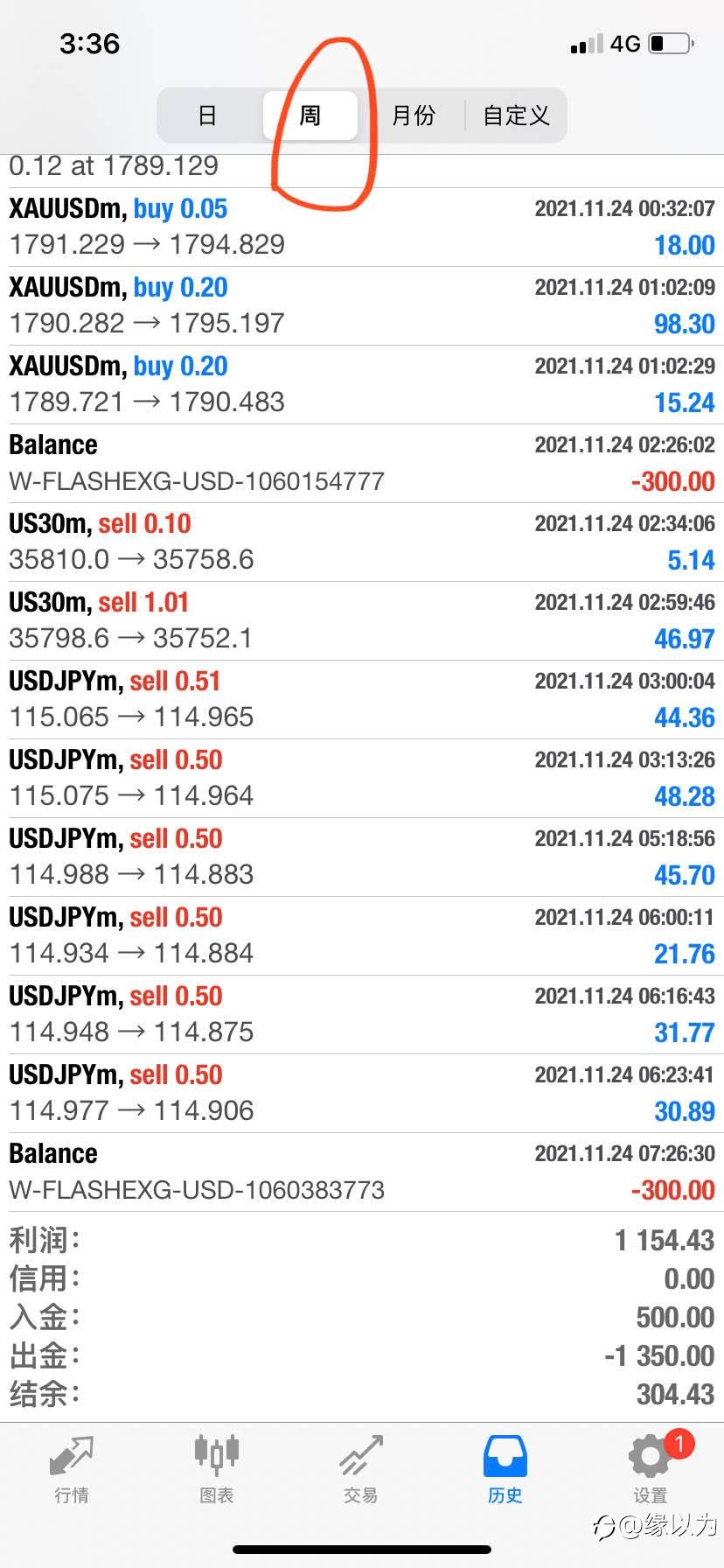The height and width of the screenshot is (1568, 724).
Task: View the USDJPYm trade closed at 06:23:41
Action: (362, 1093)
